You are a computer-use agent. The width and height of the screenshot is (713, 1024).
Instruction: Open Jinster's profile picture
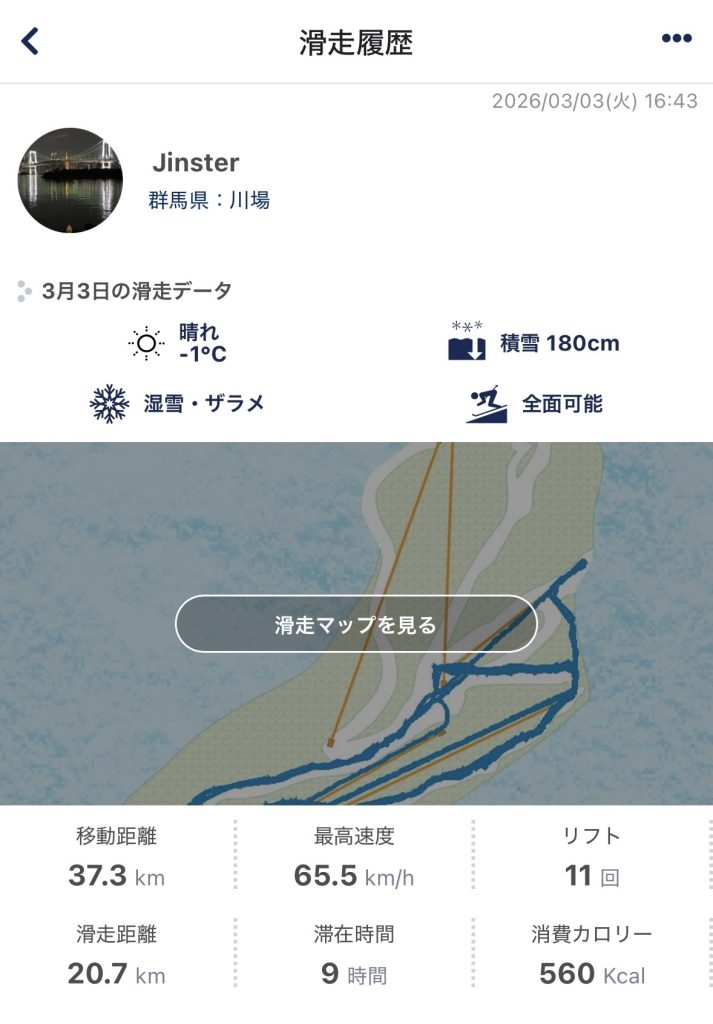pos(70,180)
